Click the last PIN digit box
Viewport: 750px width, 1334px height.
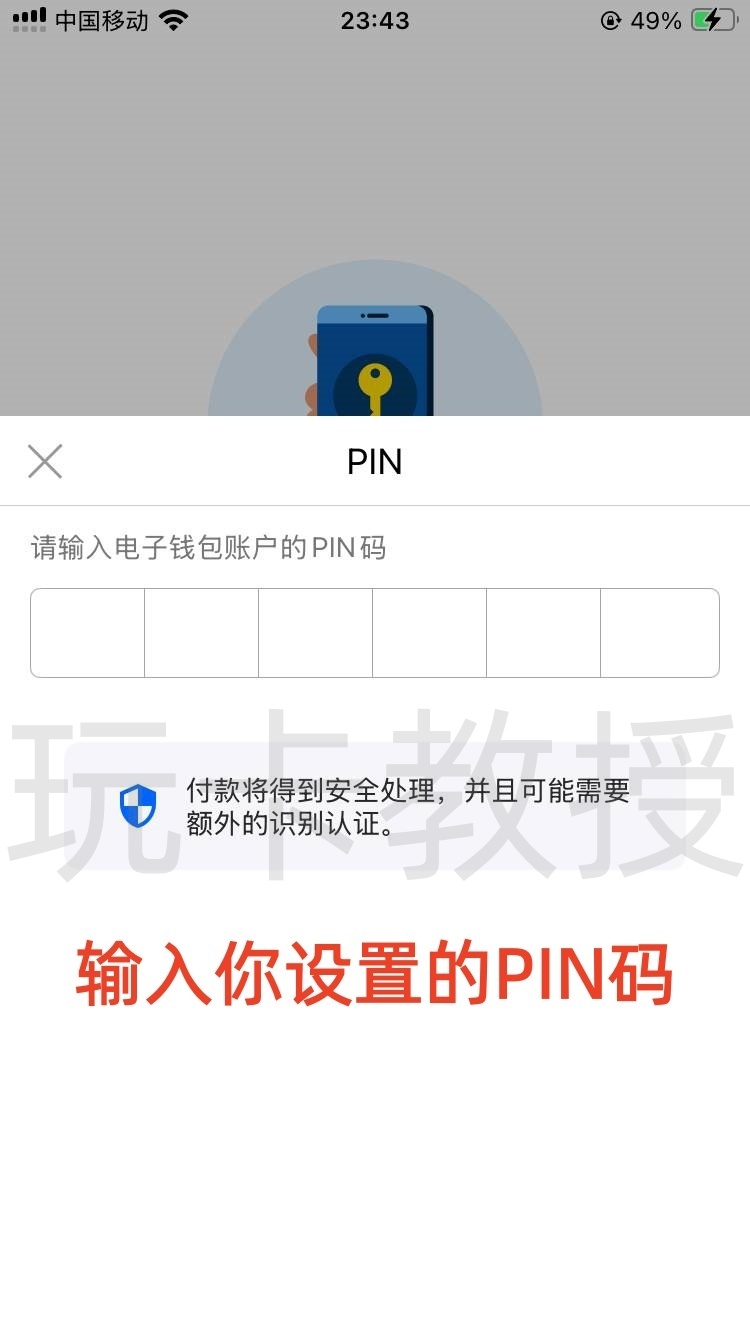[x=660, y=632]
